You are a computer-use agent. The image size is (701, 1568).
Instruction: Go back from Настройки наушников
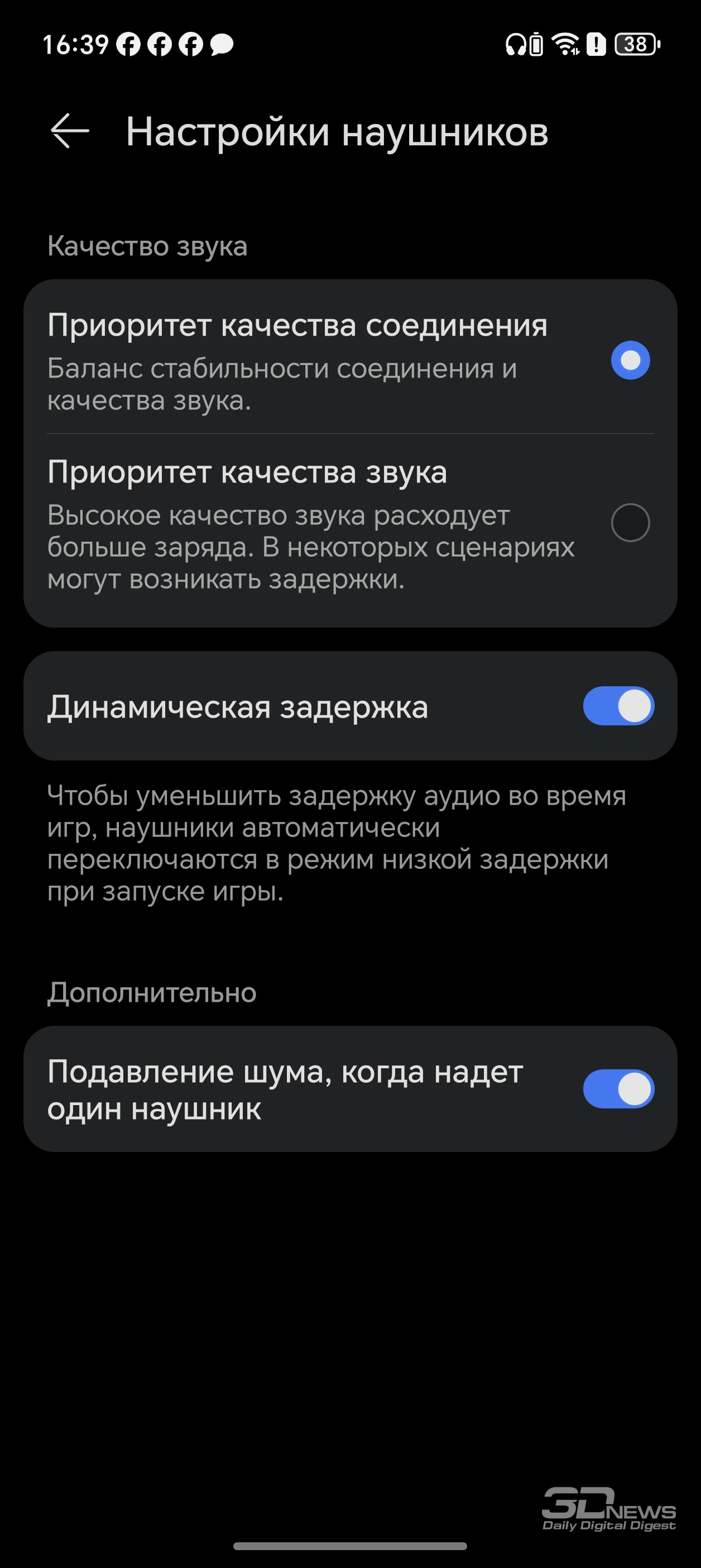(x=69, y=131)
